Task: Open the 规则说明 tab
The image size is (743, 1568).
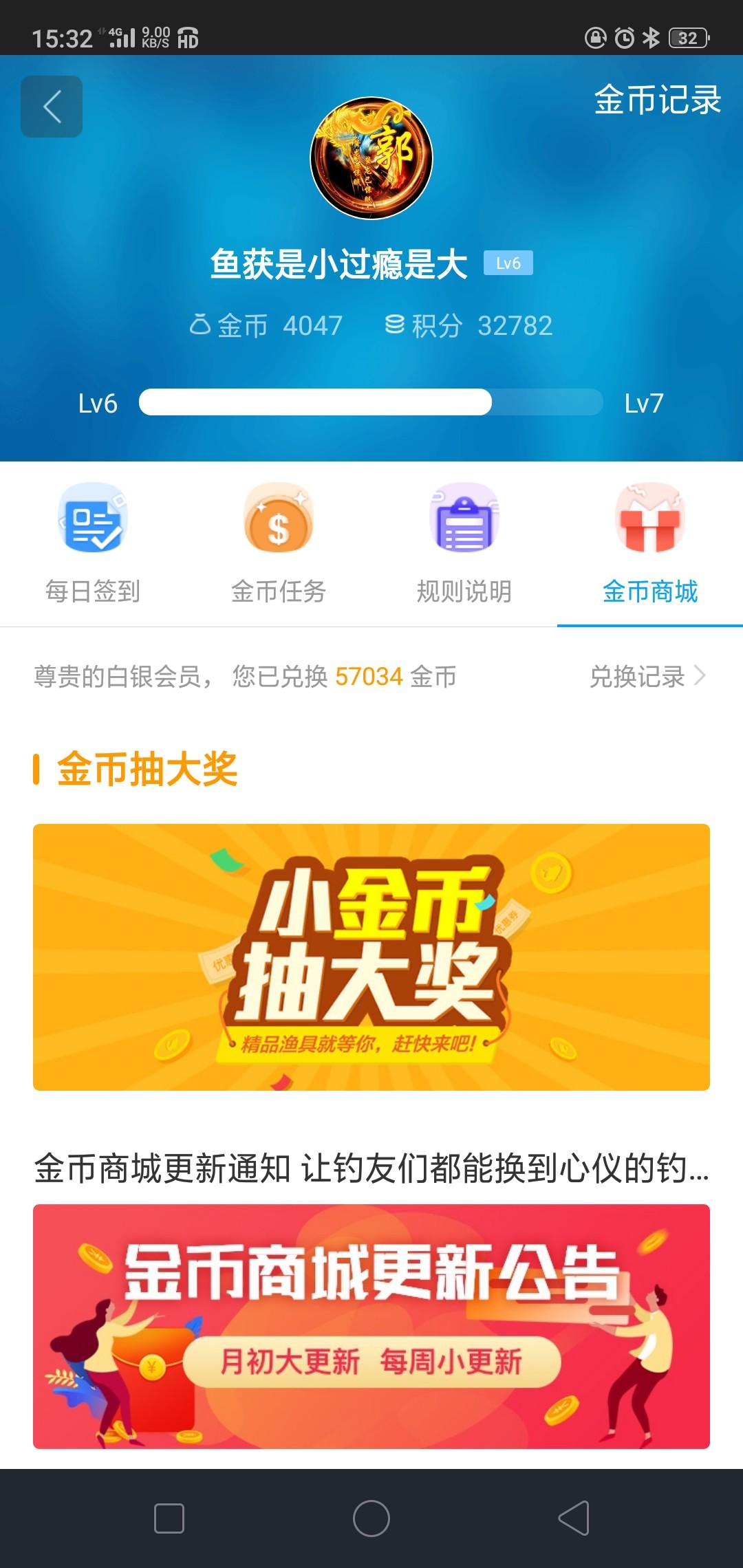Action: click(x=464, y=545)
